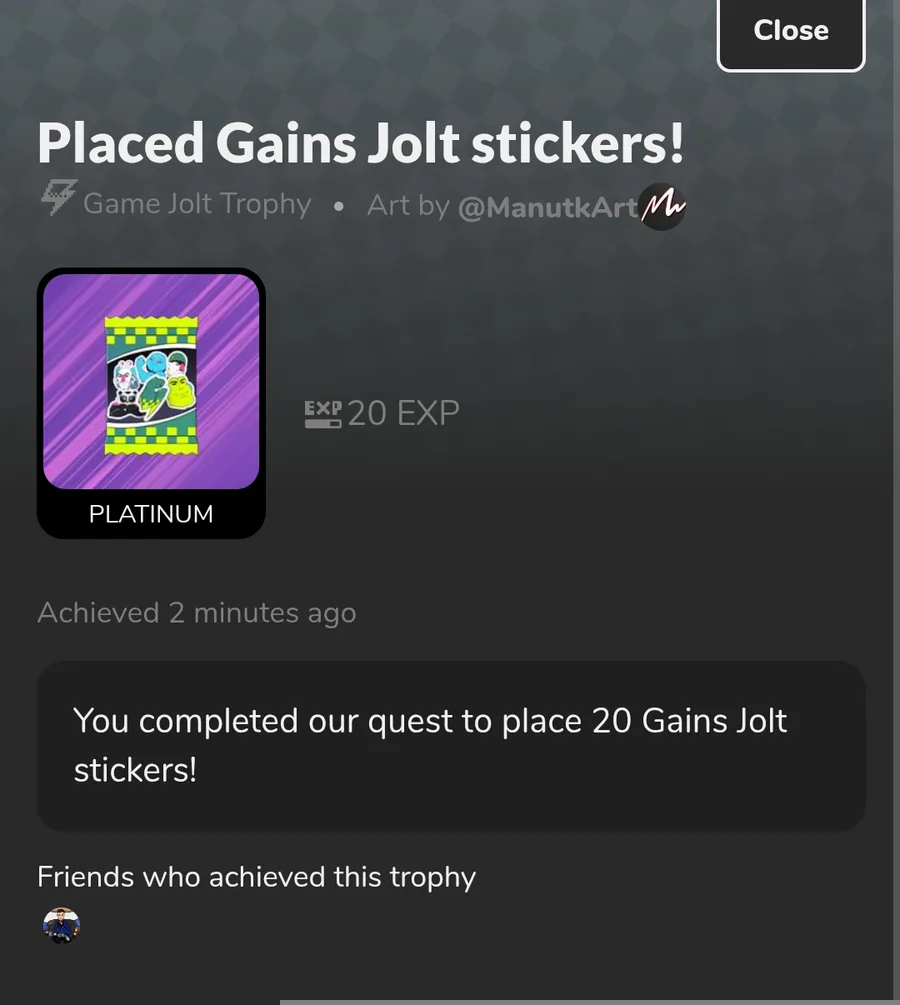Open the friend's avatar under Friends who achieved

(62, 925)
